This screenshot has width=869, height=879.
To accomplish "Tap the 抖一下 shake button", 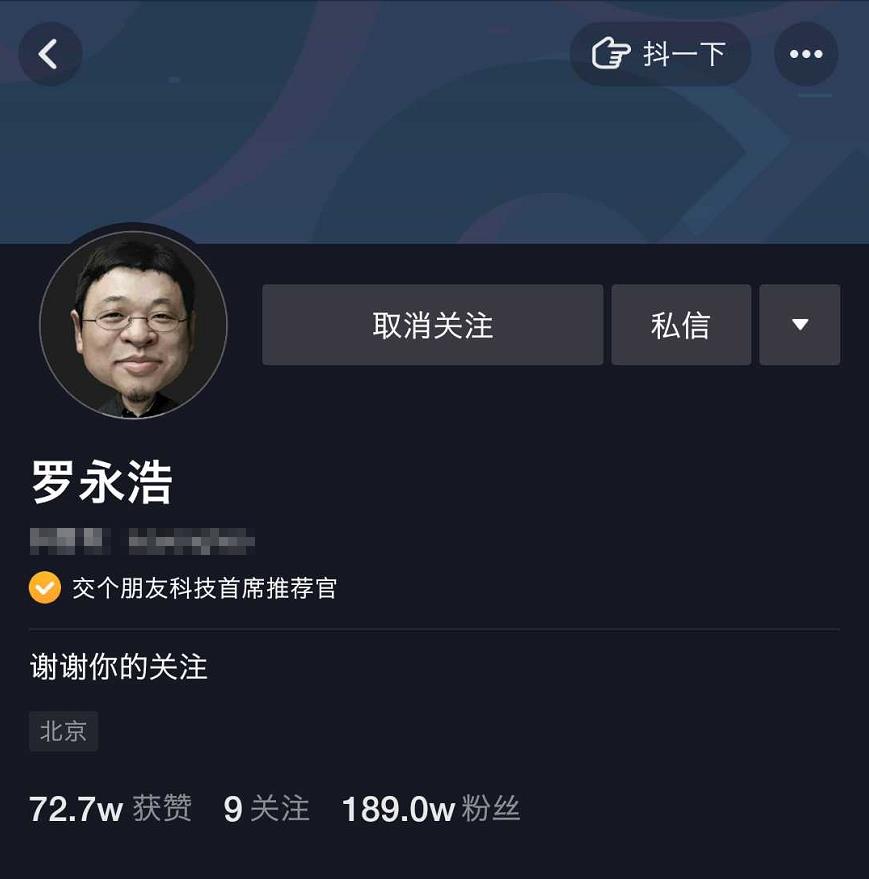I will click(x=660, y=54).
